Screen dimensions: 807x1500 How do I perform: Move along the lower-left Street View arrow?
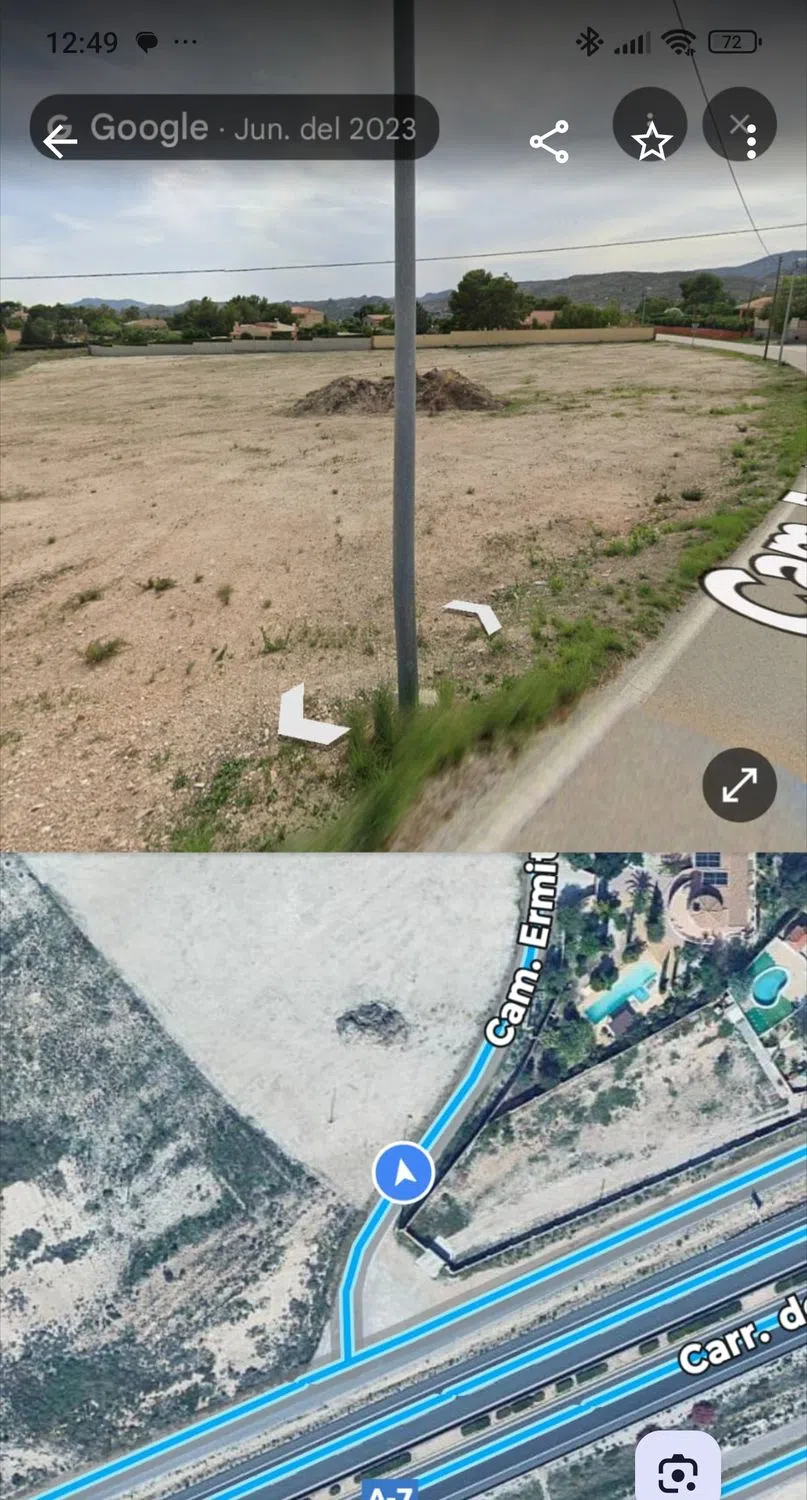[x=306, y=718]
